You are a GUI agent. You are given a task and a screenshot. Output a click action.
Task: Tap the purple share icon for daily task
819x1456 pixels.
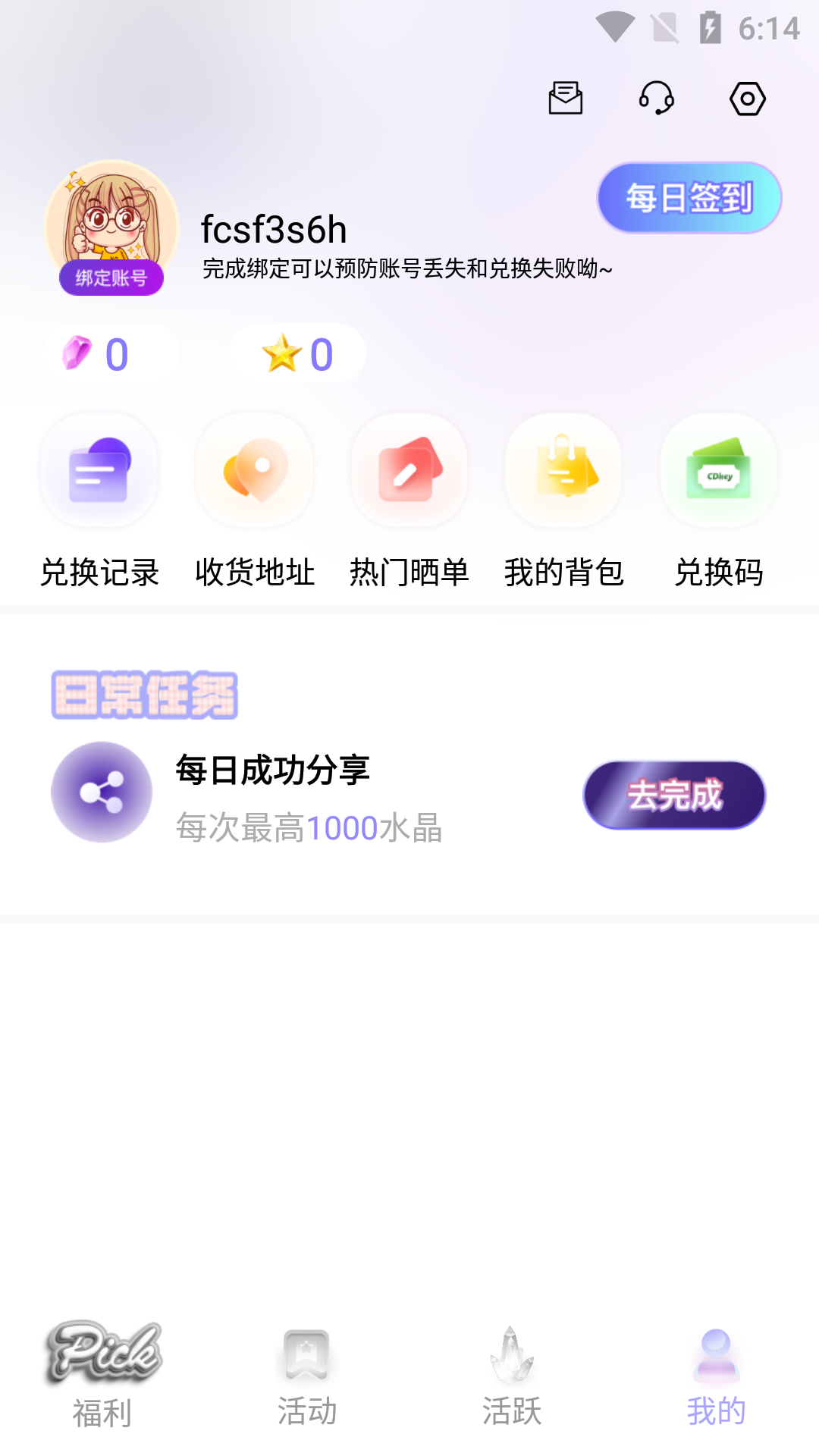[103, 792]
